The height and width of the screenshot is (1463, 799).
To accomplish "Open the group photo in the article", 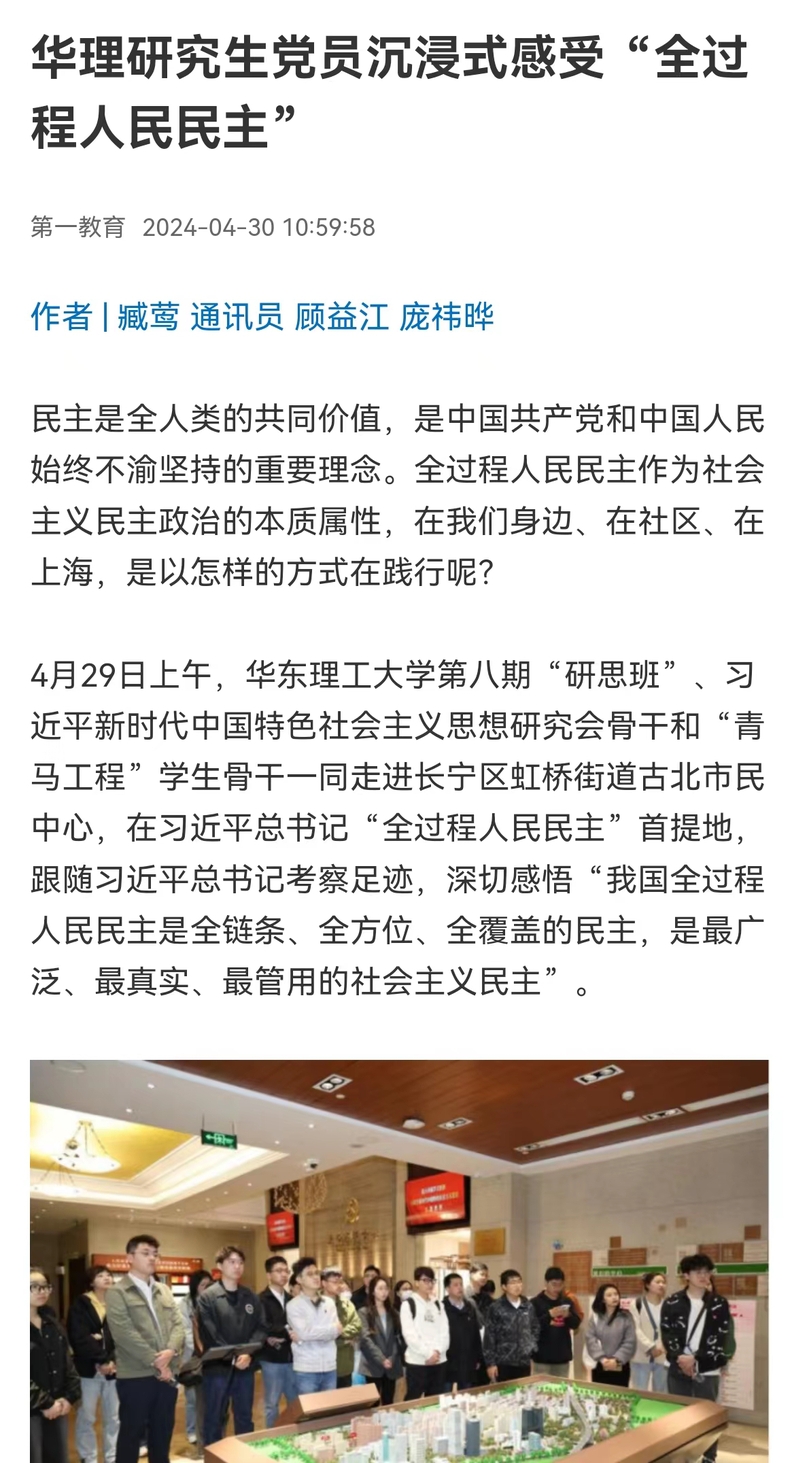I will pos(399,1260).
